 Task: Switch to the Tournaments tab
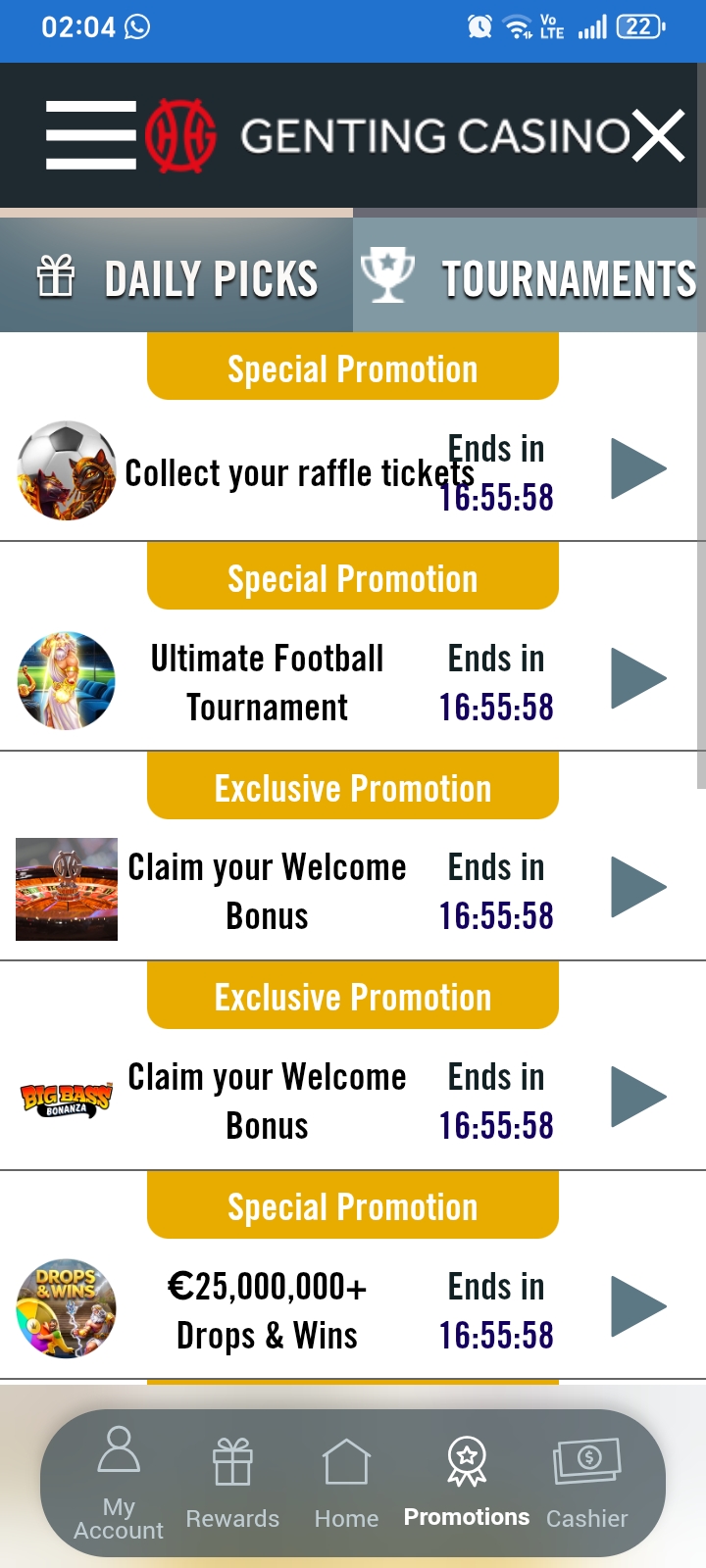click(529, 275)
